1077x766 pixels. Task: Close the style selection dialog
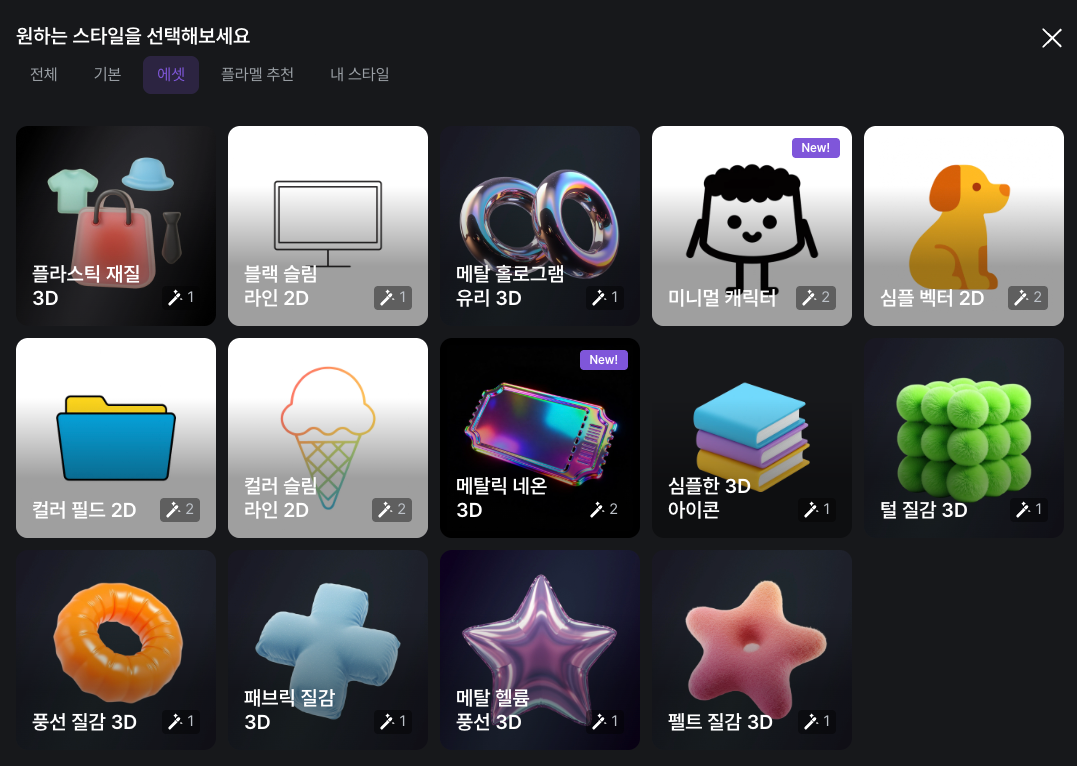tap(1052, 38)
